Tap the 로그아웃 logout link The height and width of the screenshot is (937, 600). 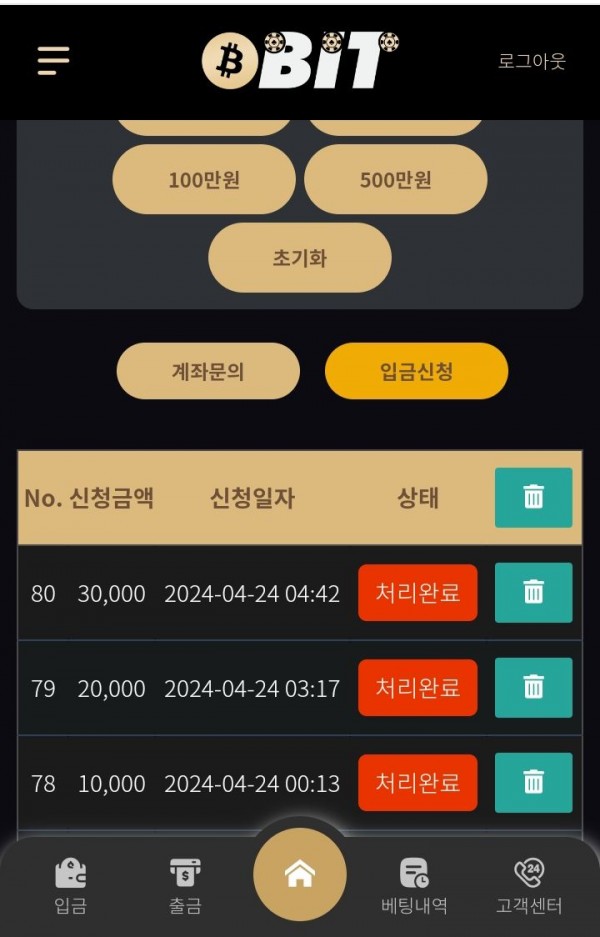point(531,61)
